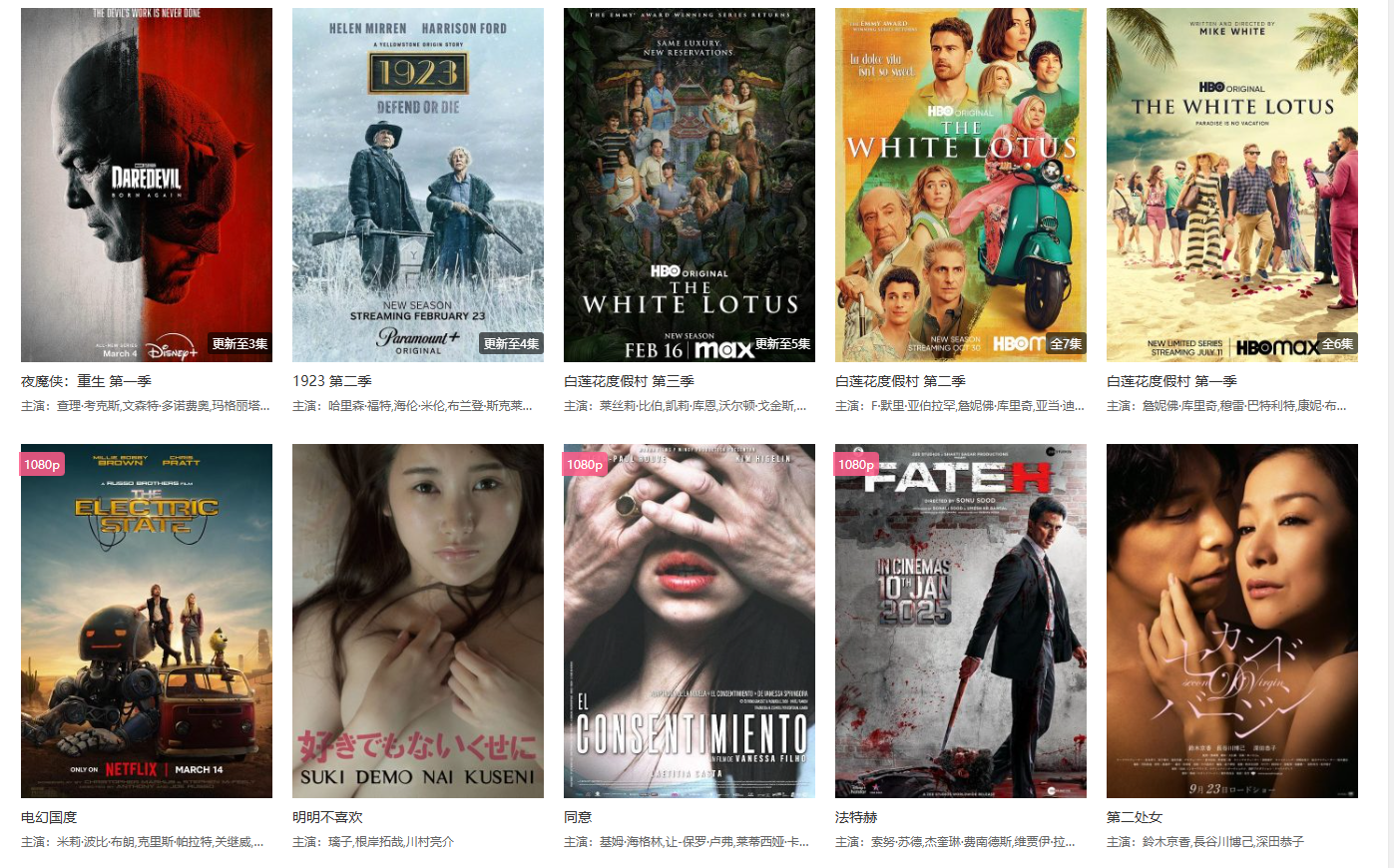Open the 夜魔侠：重生 第一季 poster
1394x868 pixels.
click(x=147, y=185)
